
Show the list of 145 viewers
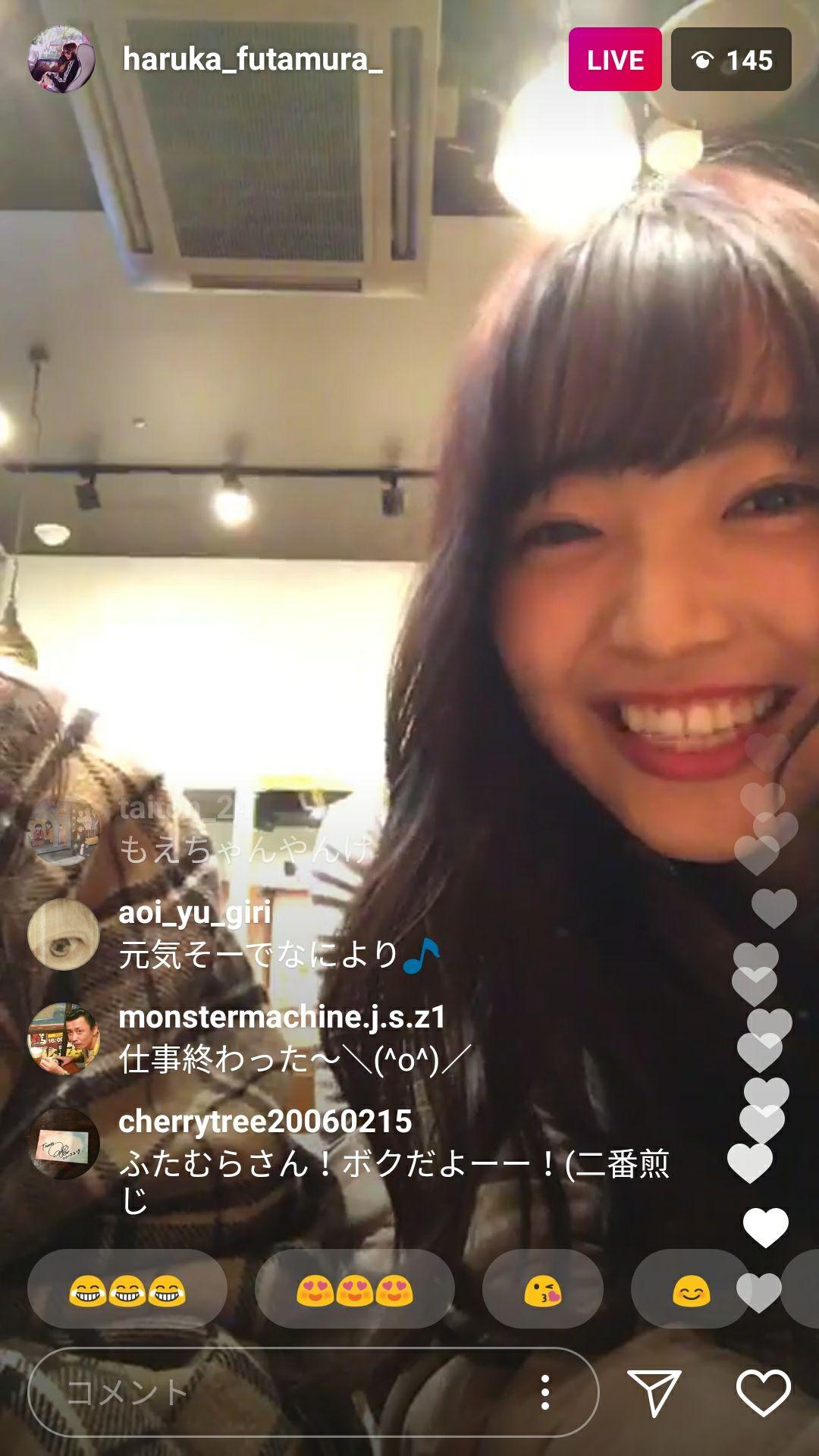pyautogui.click(x=731, y=60)
